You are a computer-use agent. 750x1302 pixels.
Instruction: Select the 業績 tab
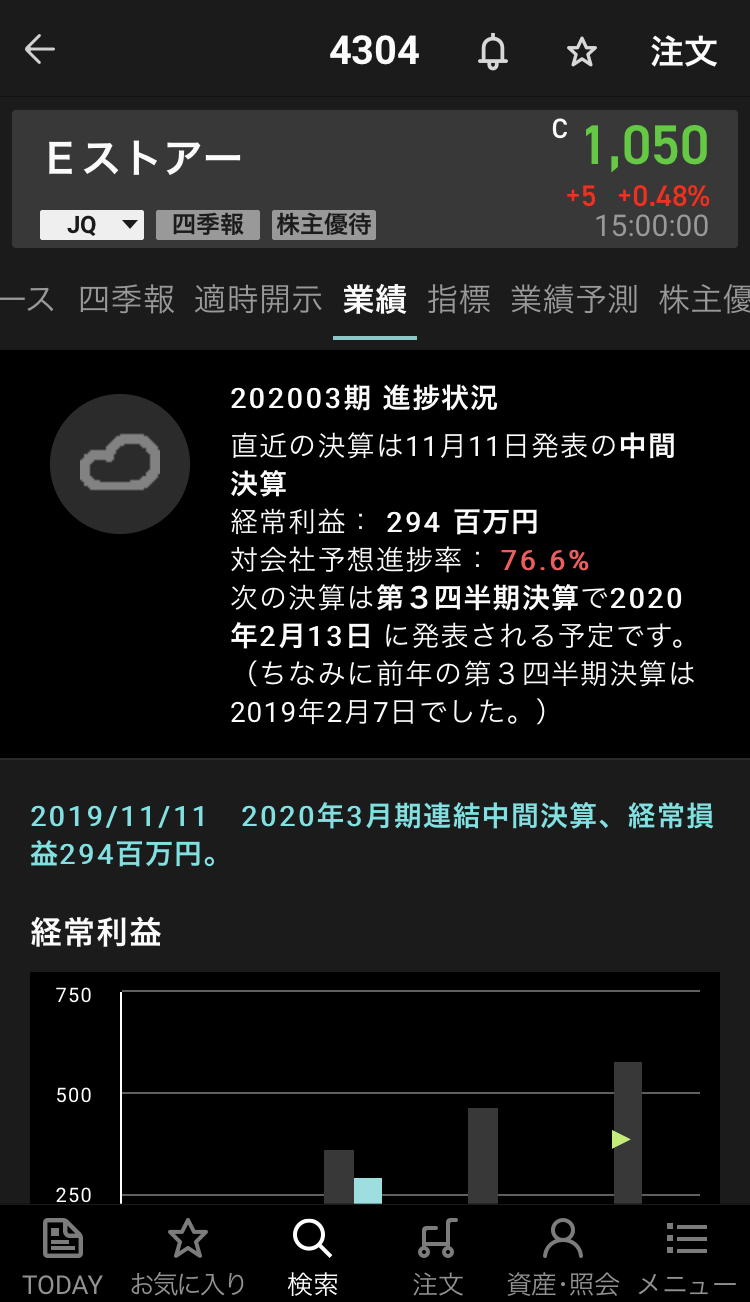coord(375,299)
